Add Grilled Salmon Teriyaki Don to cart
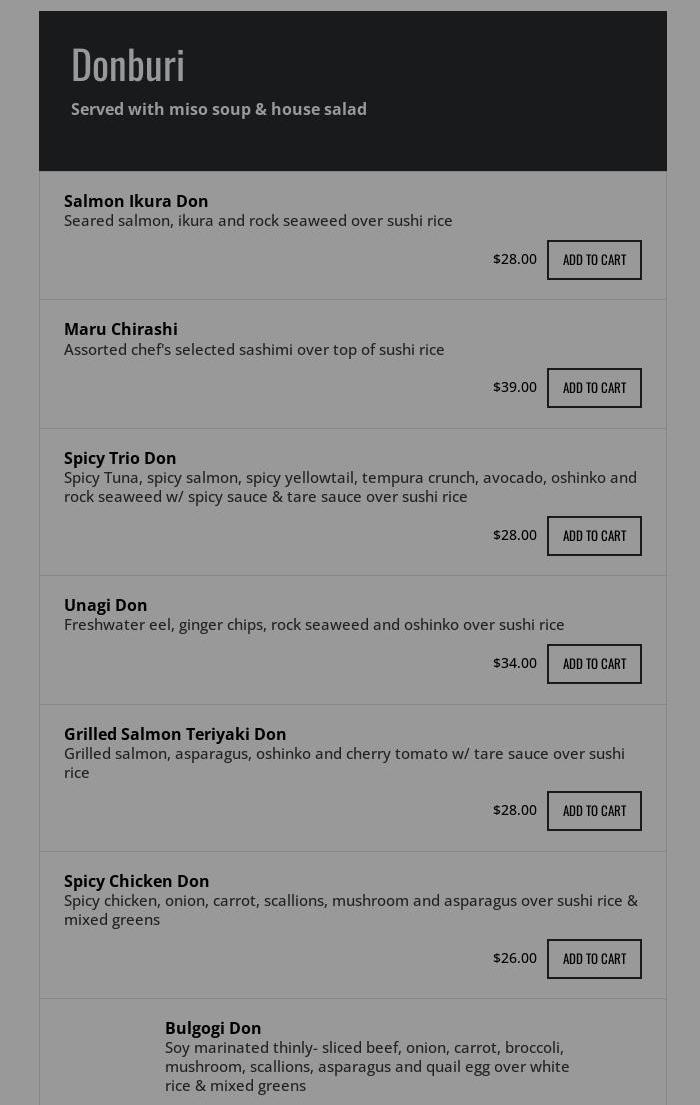This screenshot has width=700, height=1105. click(x=594, y=811)
